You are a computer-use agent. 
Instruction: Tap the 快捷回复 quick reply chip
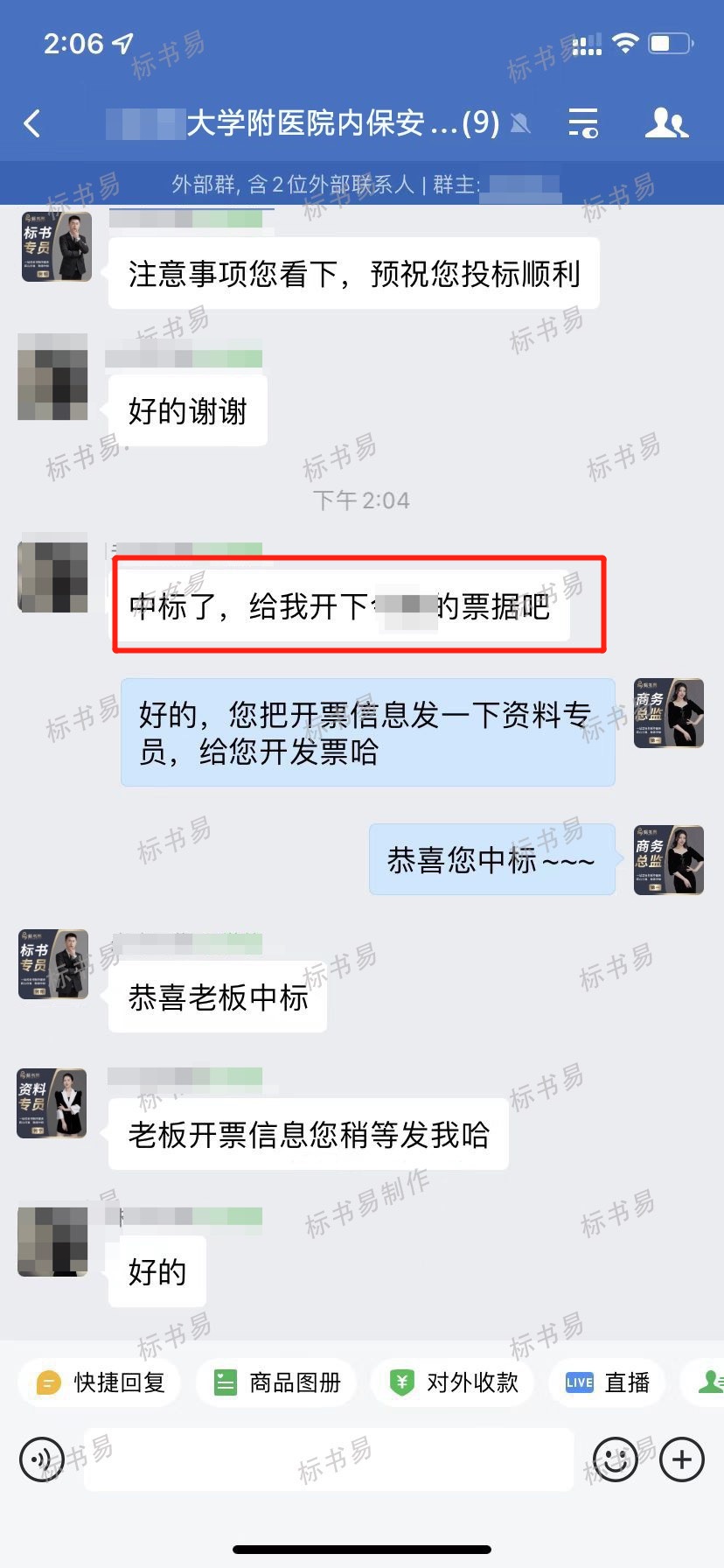101,1382
